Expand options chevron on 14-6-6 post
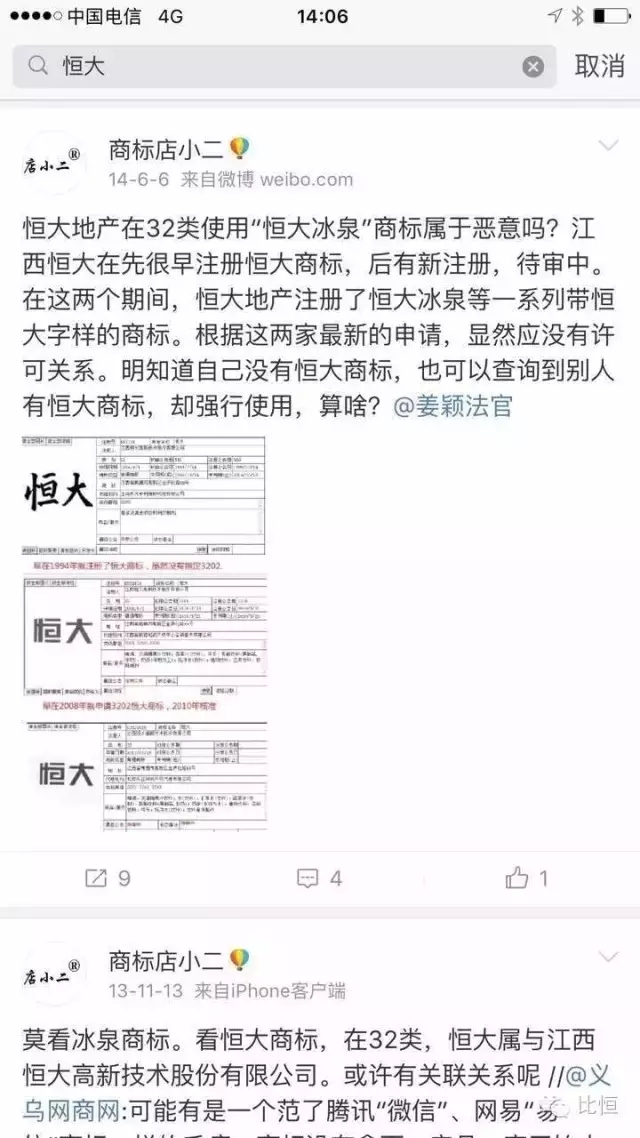The height and width of the screenshot is (1138, 640). coord(608,147)
